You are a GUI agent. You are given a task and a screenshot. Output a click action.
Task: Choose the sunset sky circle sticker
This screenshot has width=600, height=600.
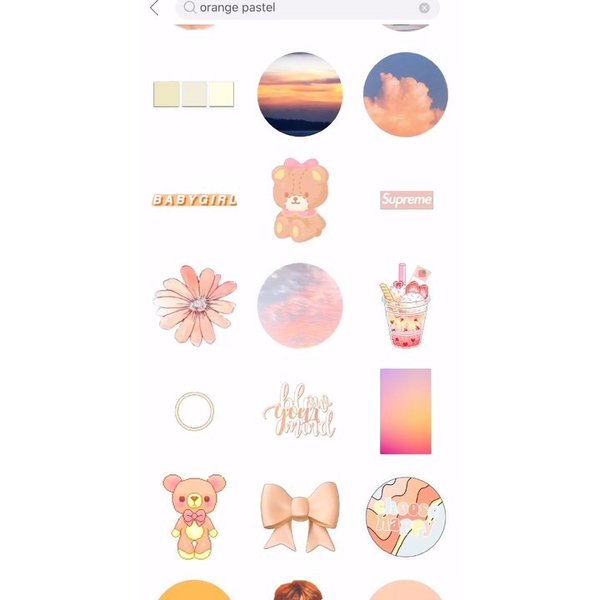pos(300,94)
